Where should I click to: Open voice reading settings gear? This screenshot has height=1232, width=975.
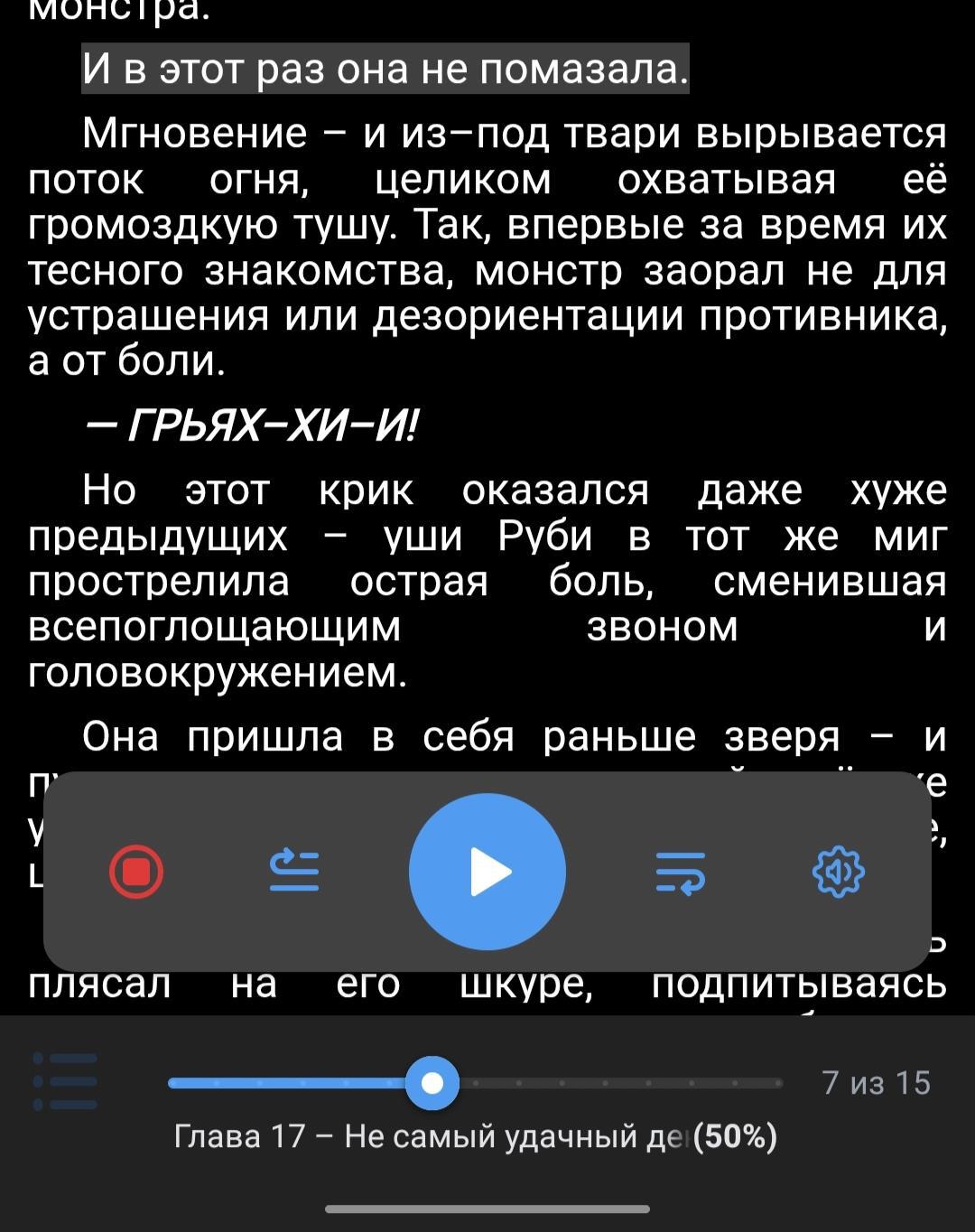pos(839,873)
